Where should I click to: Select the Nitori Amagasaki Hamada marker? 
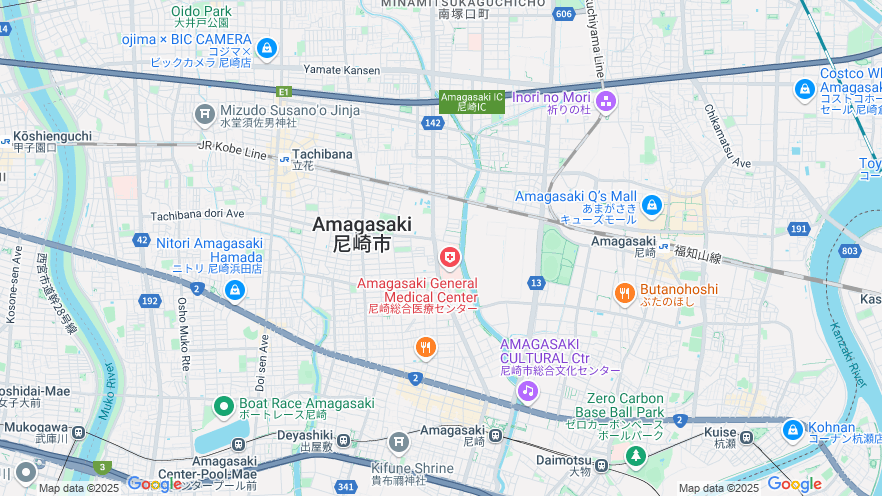pyautogui.click(x=235, y=291)
